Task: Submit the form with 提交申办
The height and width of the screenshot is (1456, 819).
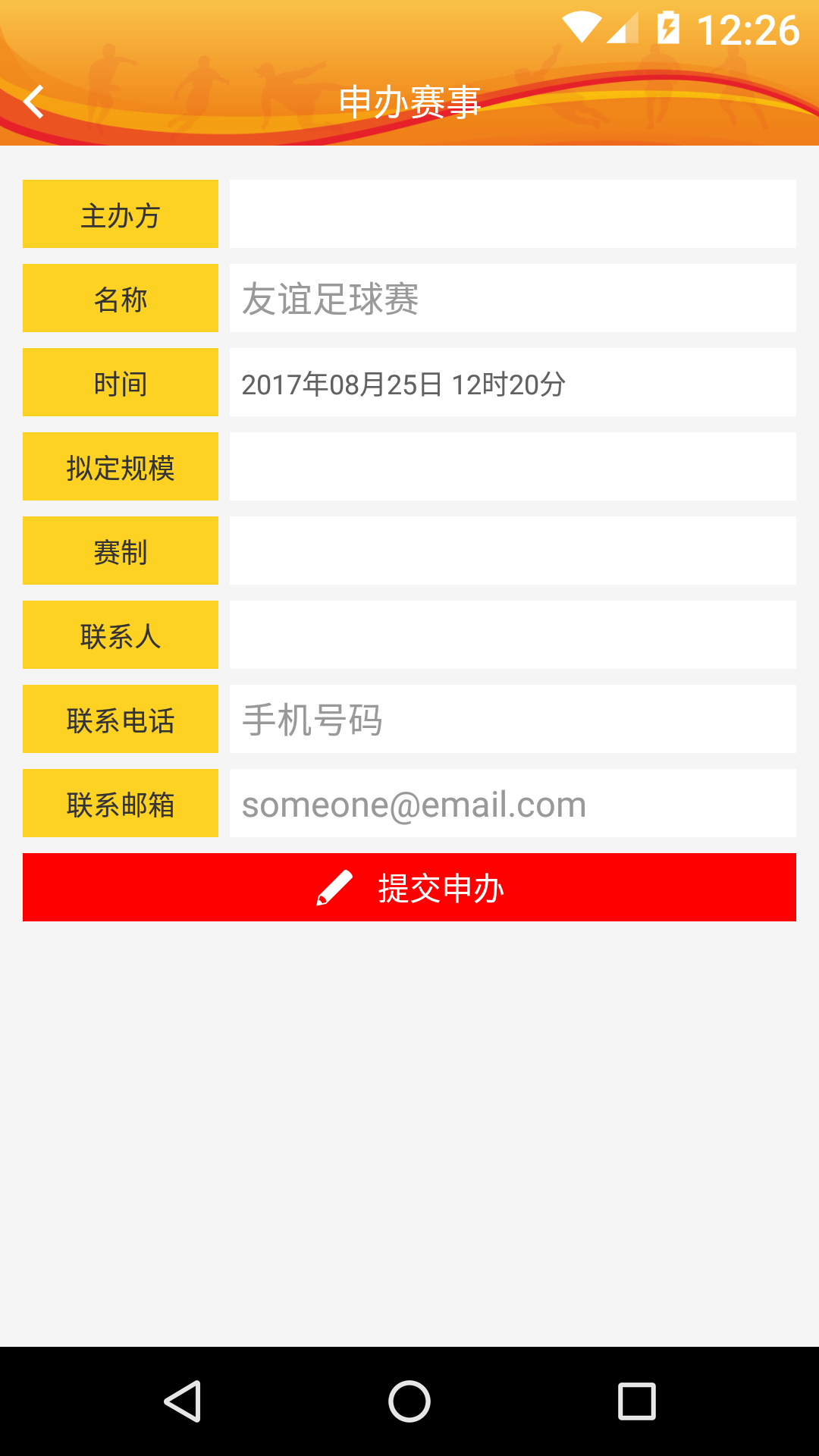Action: pos(409,887)
